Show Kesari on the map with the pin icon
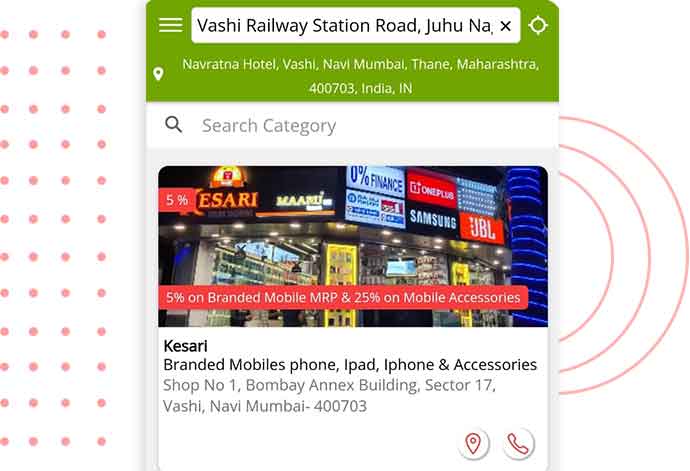 [474, 443]
